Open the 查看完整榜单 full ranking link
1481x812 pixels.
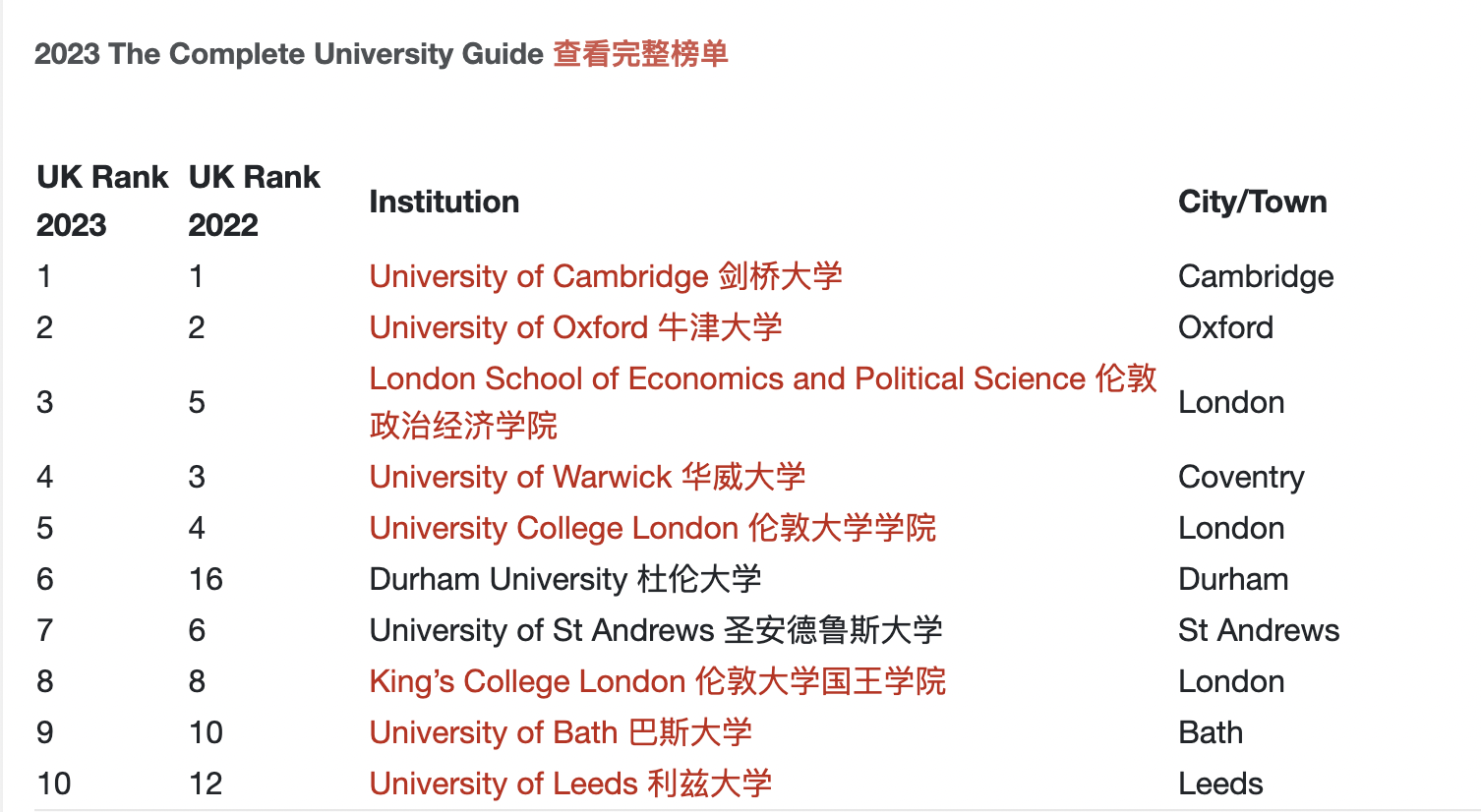[x=640, y=53]
